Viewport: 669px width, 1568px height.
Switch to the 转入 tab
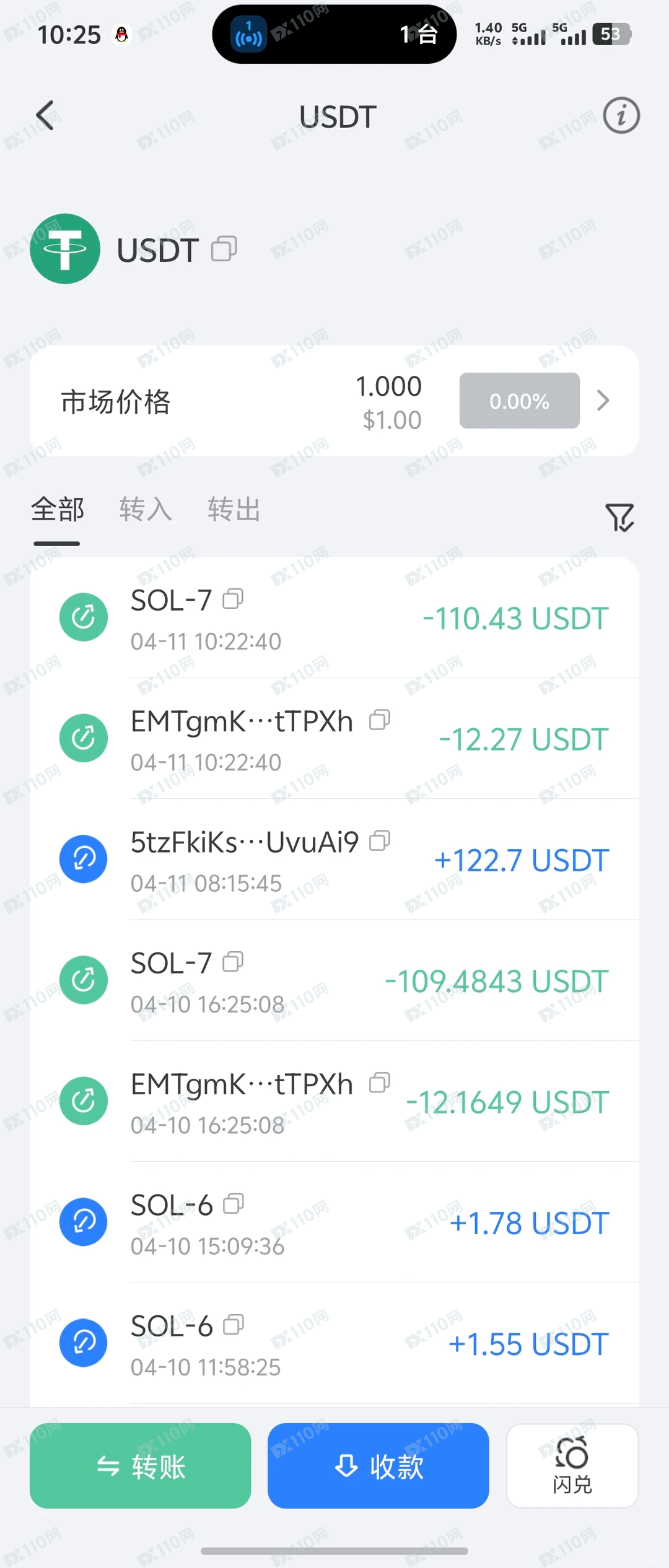pyautogui.click(x=146, y=510)
